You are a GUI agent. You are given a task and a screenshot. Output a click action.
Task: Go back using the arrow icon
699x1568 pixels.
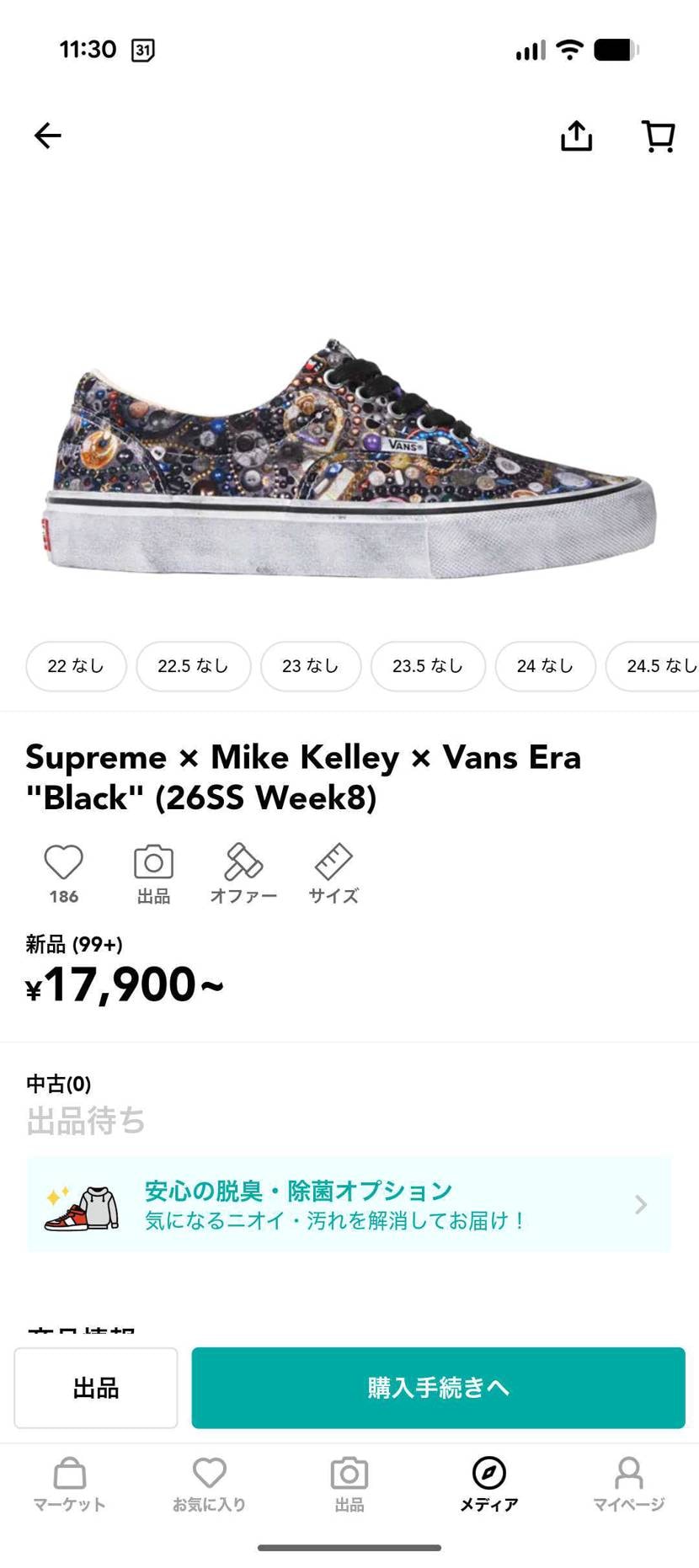click(48, 136)
